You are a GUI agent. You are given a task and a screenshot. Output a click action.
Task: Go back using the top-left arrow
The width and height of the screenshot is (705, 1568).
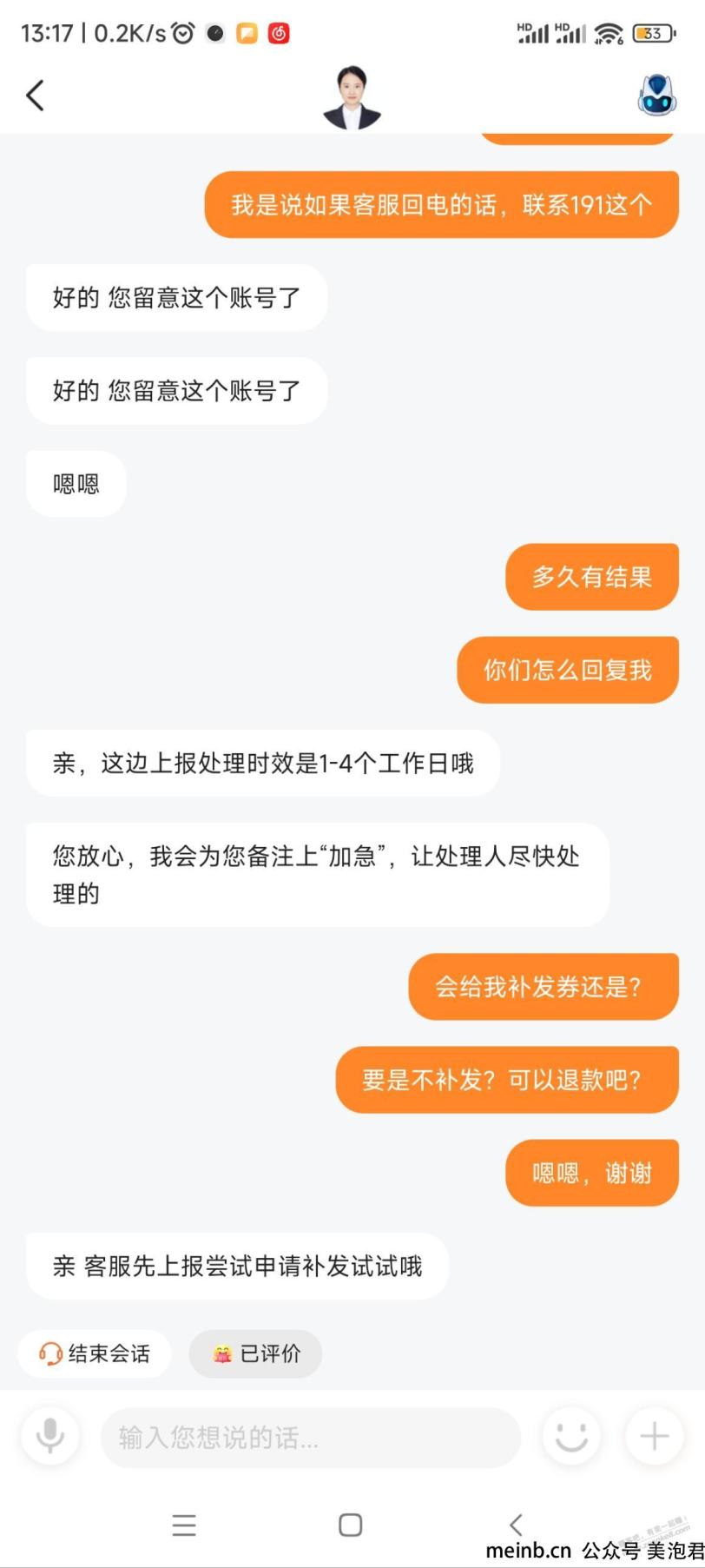(36, 96)
